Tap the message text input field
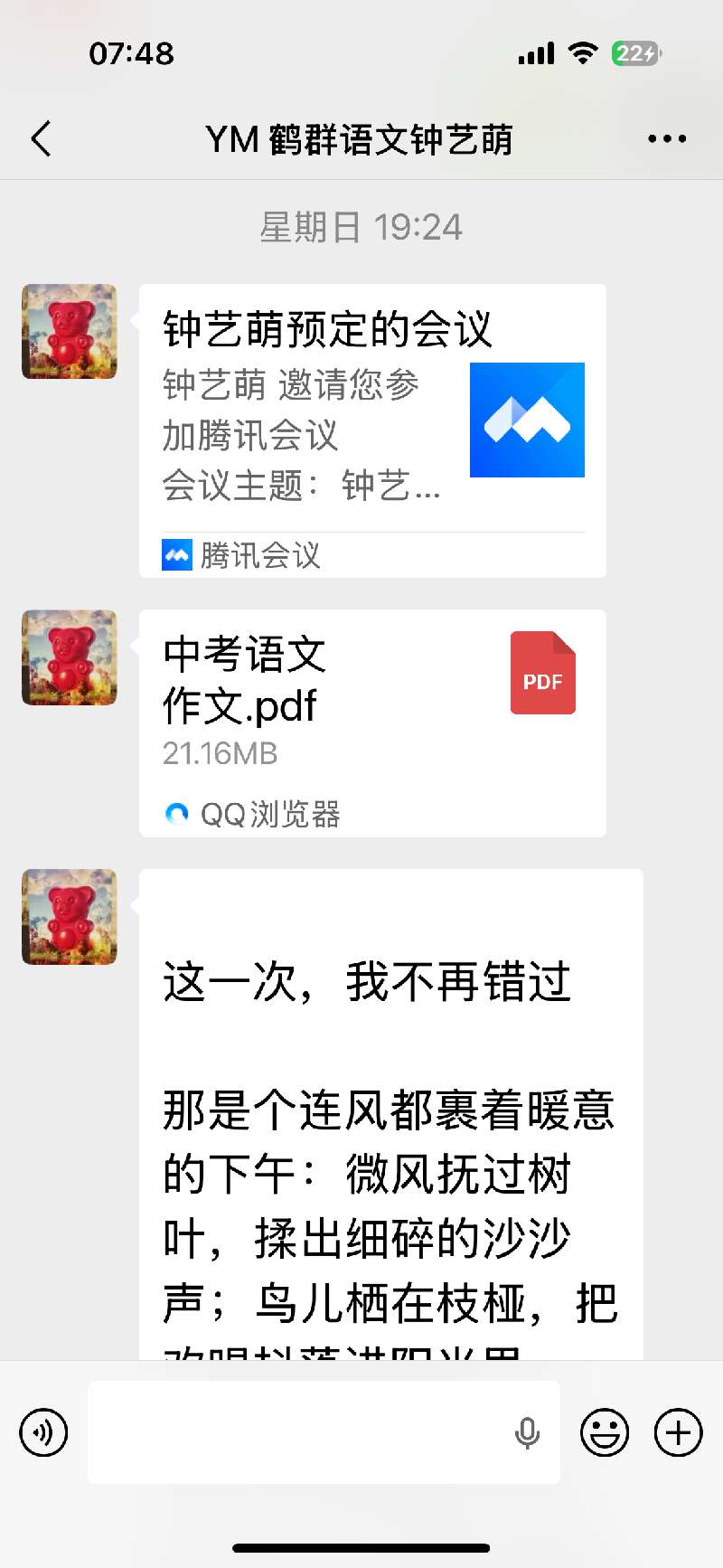Viewport: 723px width, 1568px height. (x=298, y=1432)
